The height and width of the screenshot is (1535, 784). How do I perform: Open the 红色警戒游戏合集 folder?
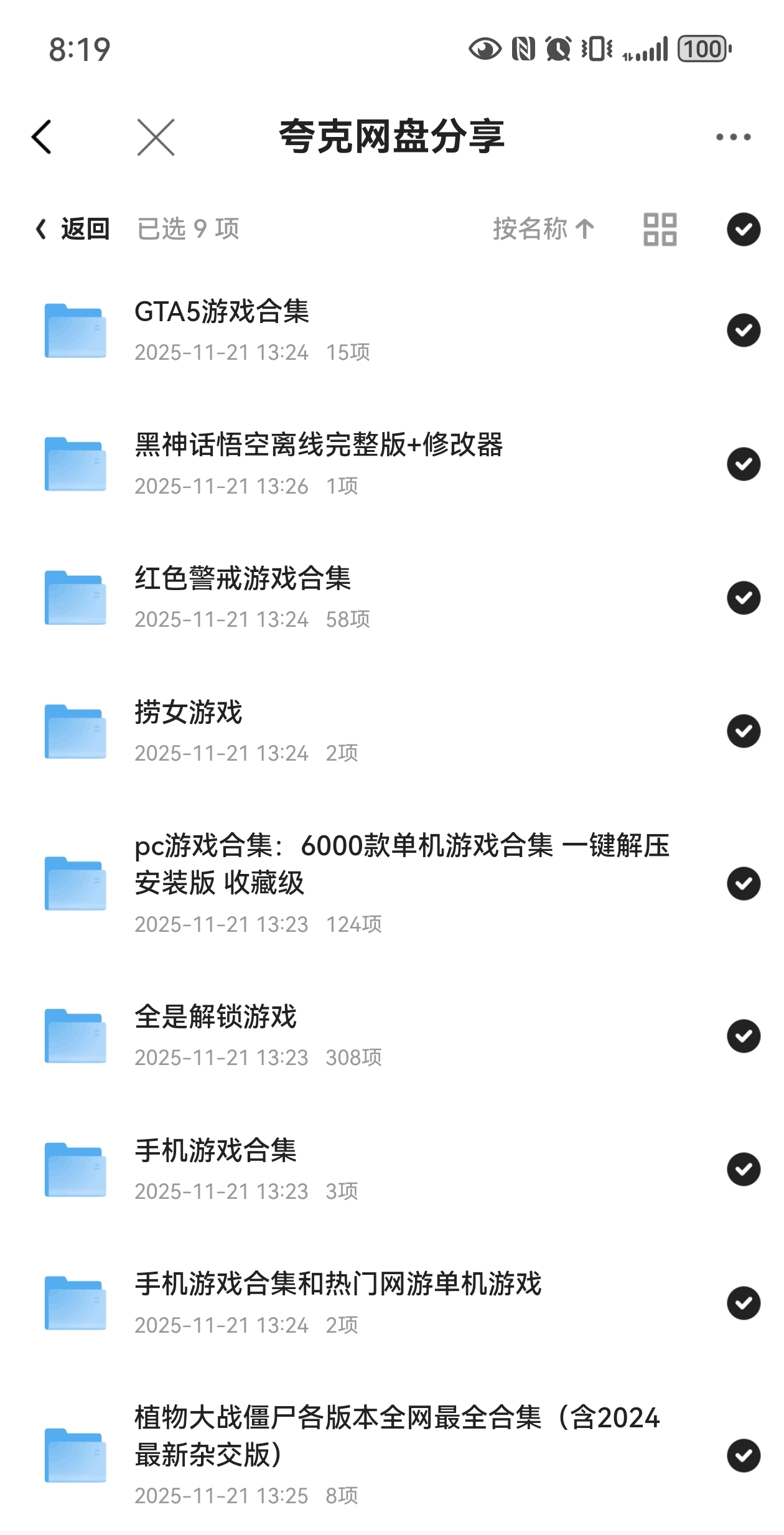[243, 579]
